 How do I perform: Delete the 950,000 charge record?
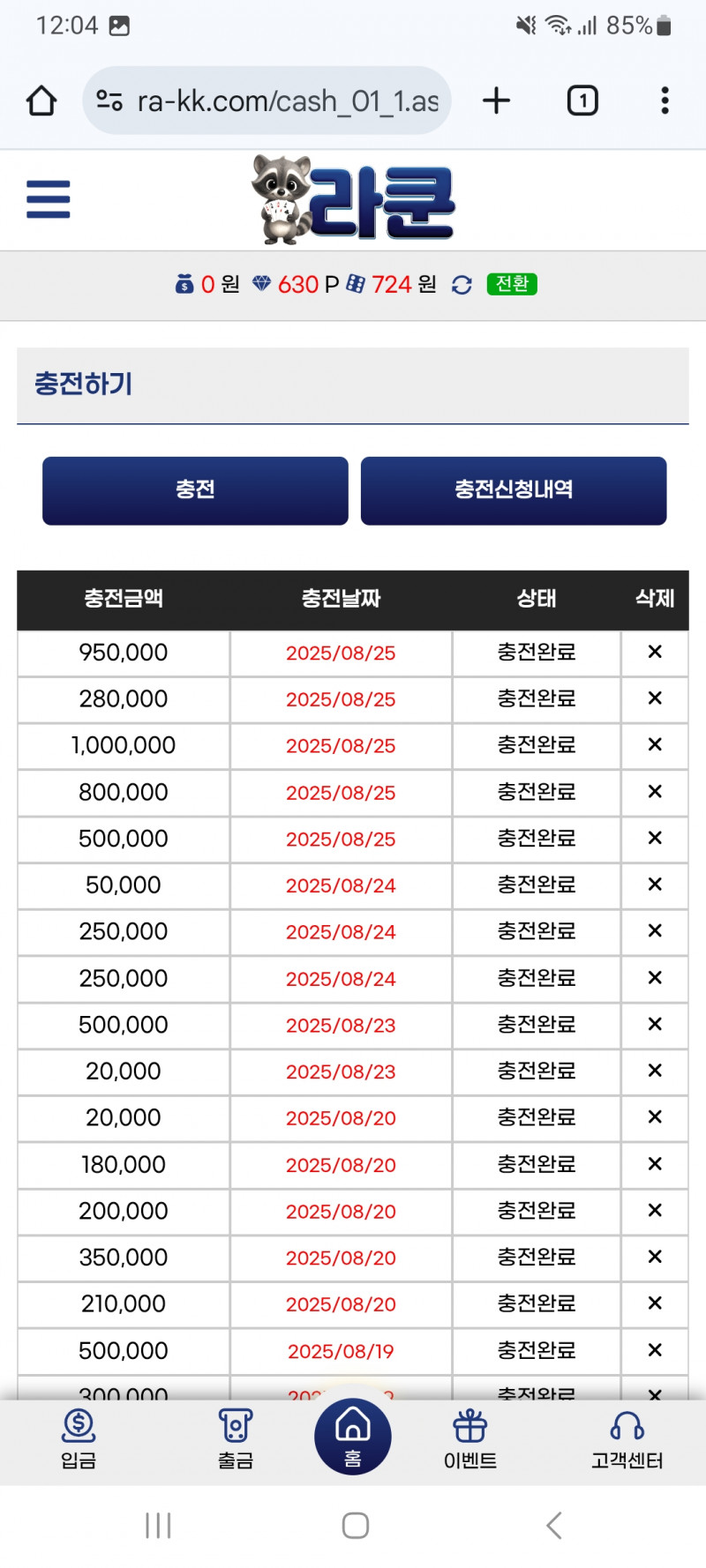click(x=655, y=652)
